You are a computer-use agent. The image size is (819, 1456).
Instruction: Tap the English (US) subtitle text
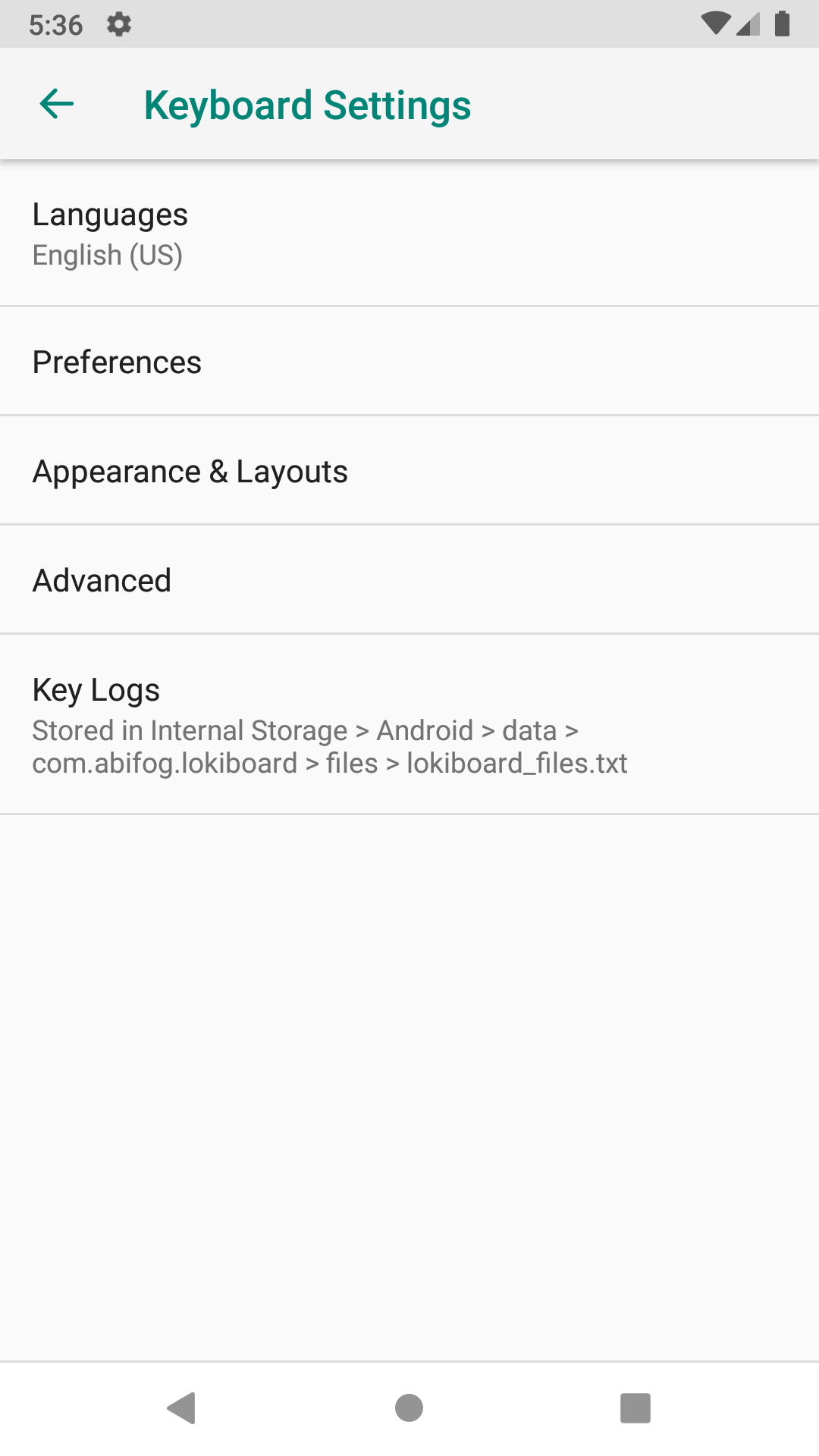108,255
